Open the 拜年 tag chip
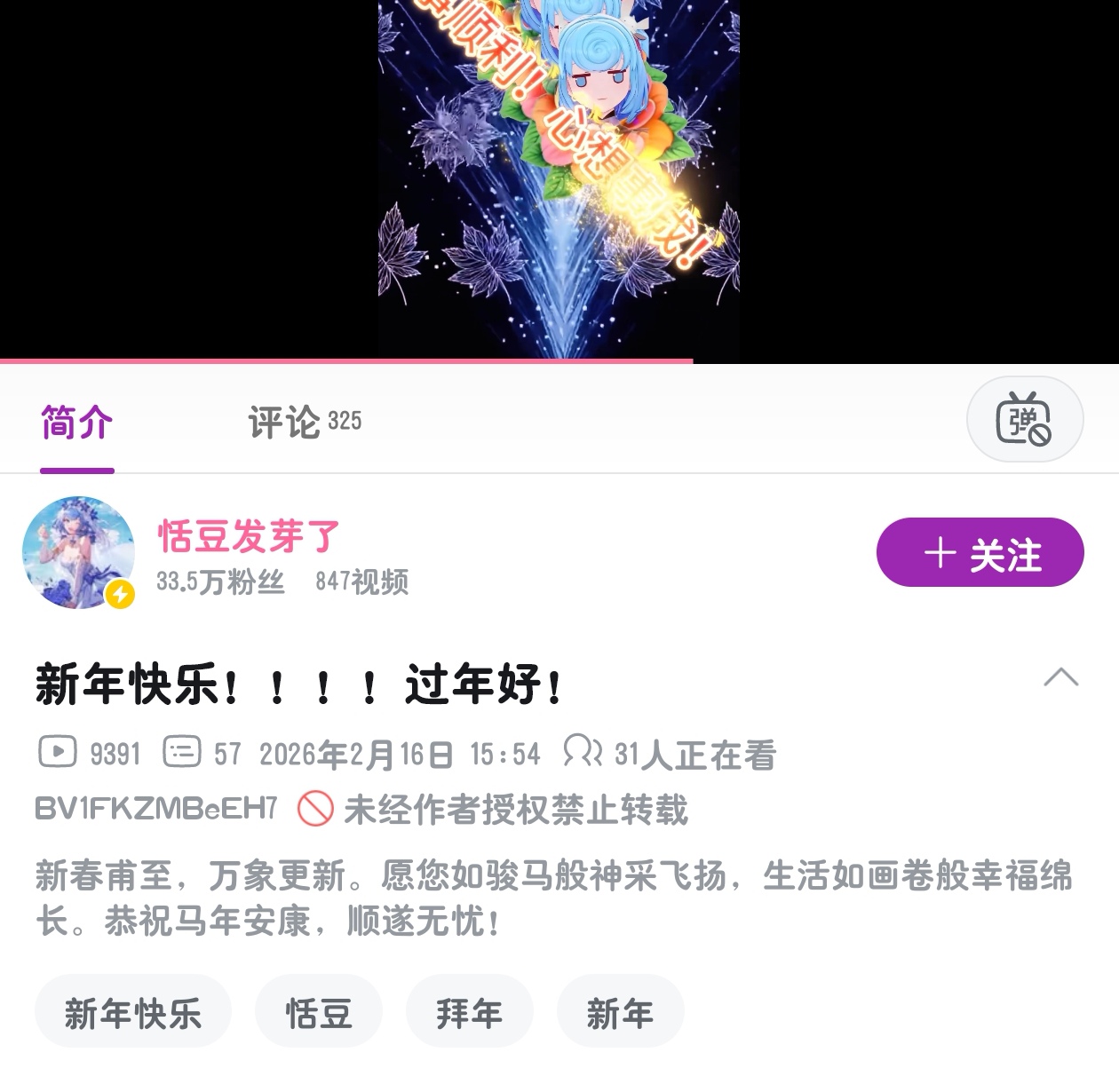The width and height of the screenshot is (1119, 1092). click(470, 1012)
